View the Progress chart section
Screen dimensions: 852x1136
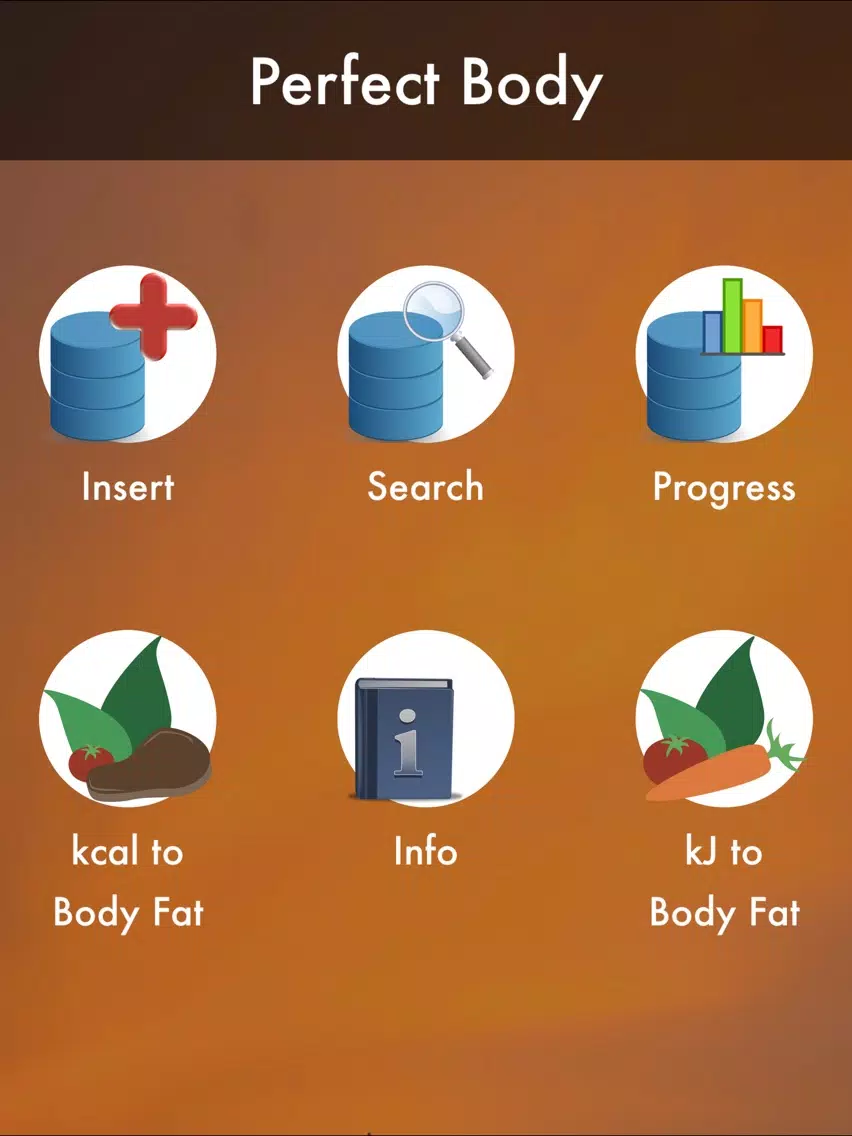[x=724, y=354]
